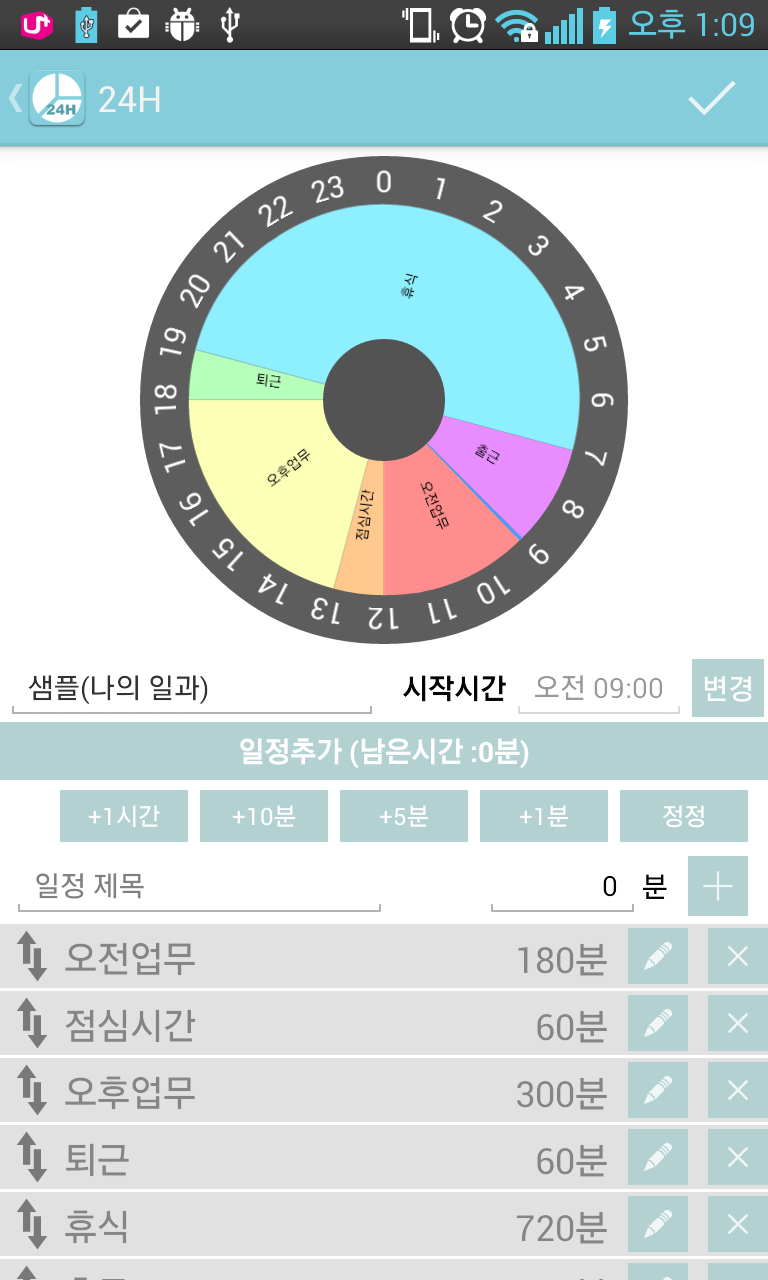Viewport: 768px width, 1280px height.
Task: Add one hour with +1시간 button
Action: (123, 816)
